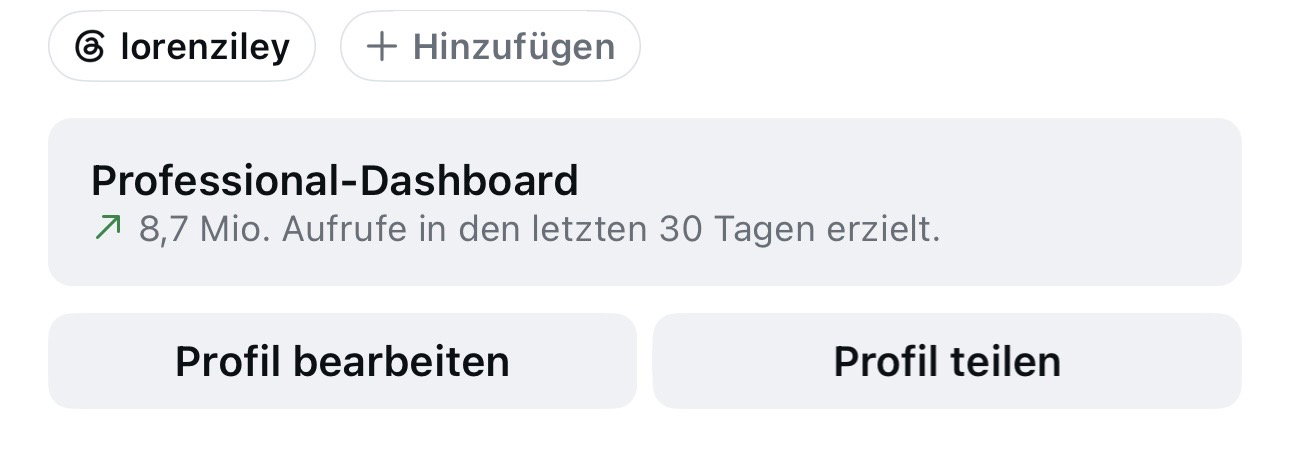Screen dimensions: 1290x451
Task: Select Profil teilen
Action: (x=947, y=361)
